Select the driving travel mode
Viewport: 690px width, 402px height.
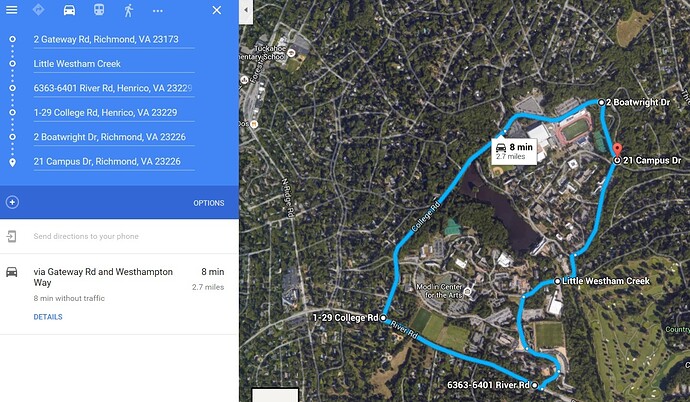pyautogui.click(x=69, y=10)
